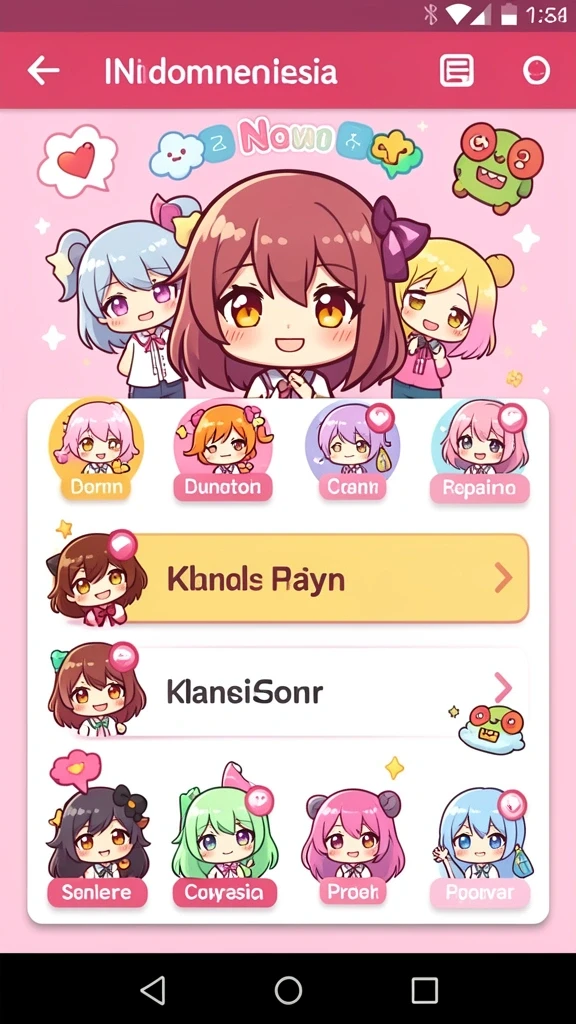Choose the Coiyasia character
The height and width of the screenshot is (1024, 576).
[x=224, y=842]
